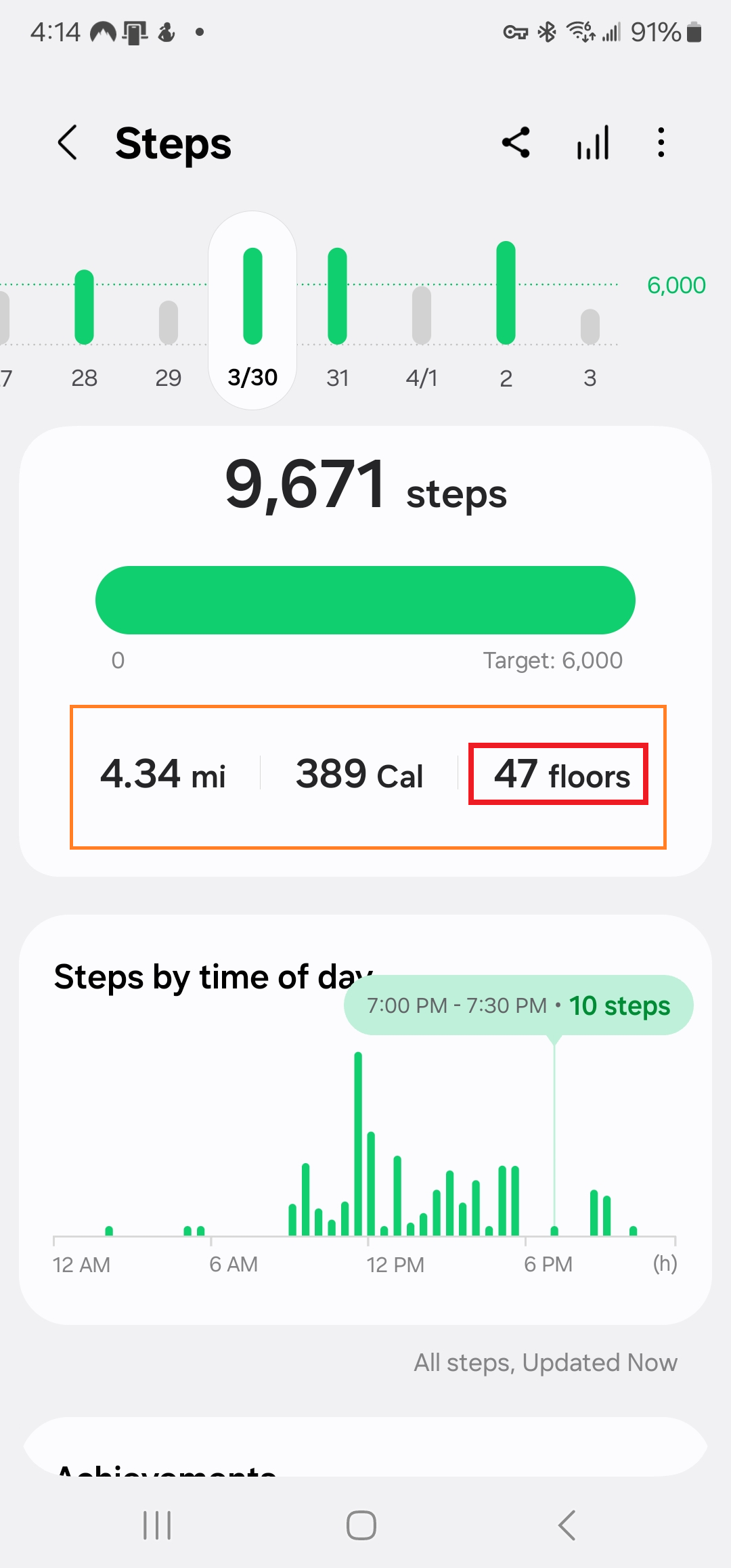Screen dimensions: 731x1568
Task: Go to the home screen
Action: [x=361, y=1525]
